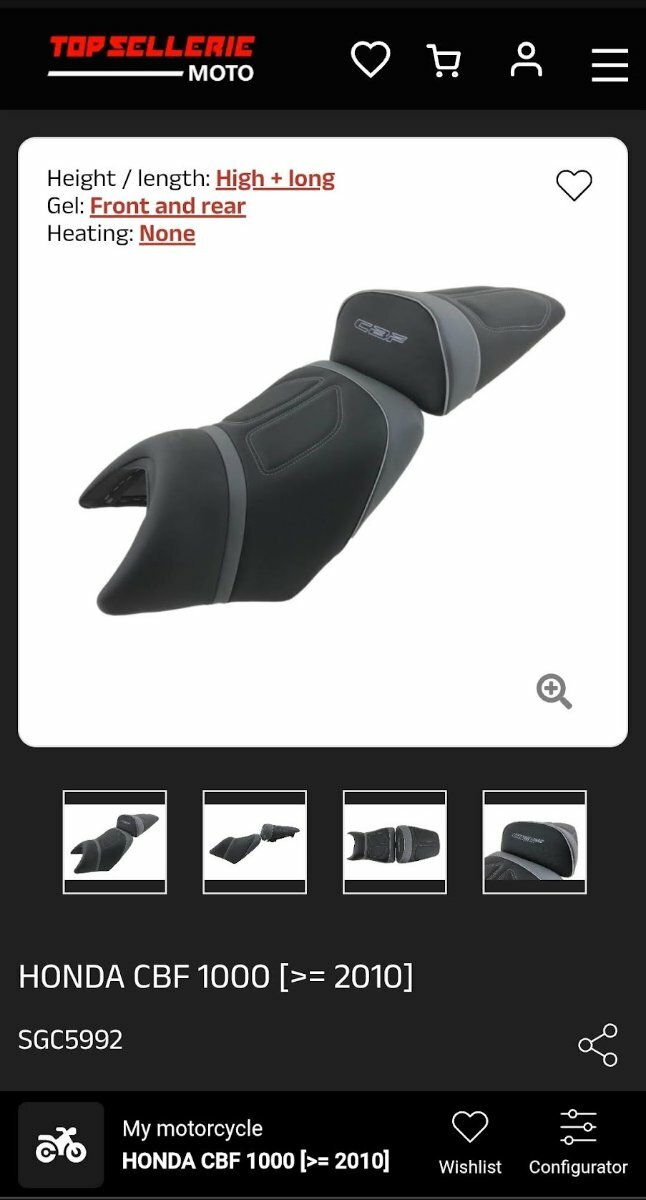Open the hamburger menu
Viewport: 646px width, 1200px height.
point(609,64)
